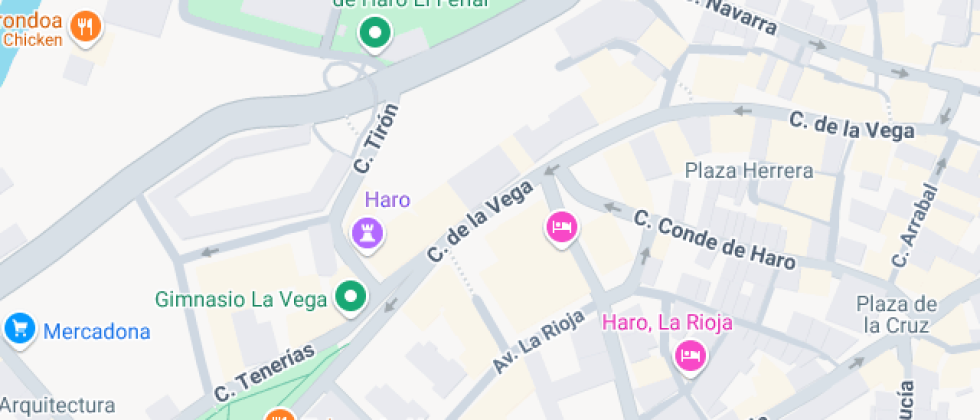Open the Haro castle landmark pin
This screenshot has height=420, width=980.
coord(368,234)
